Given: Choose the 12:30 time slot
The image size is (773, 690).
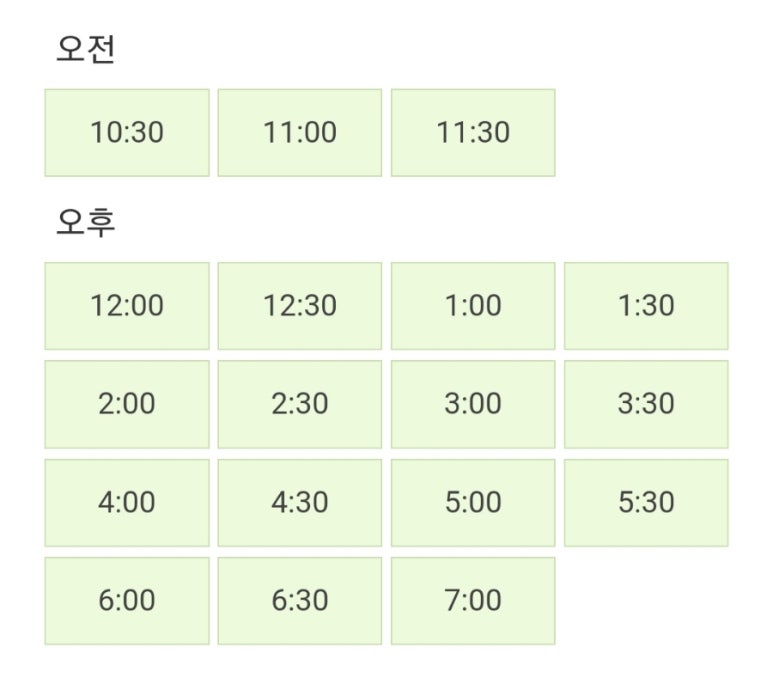Looking at the screenshot, I should click(300, 306).
